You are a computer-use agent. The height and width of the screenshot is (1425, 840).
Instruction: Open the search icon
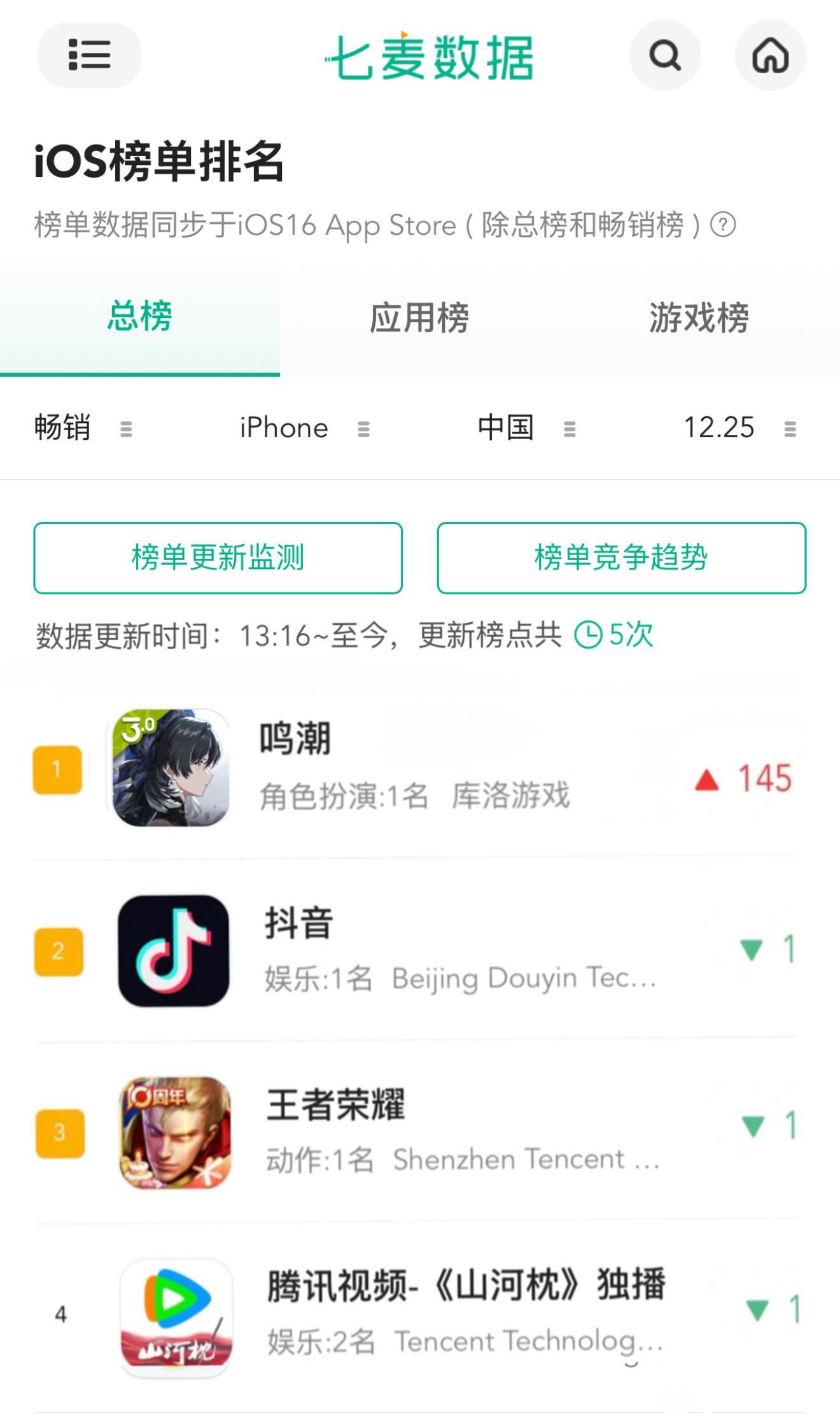[665, 55]
